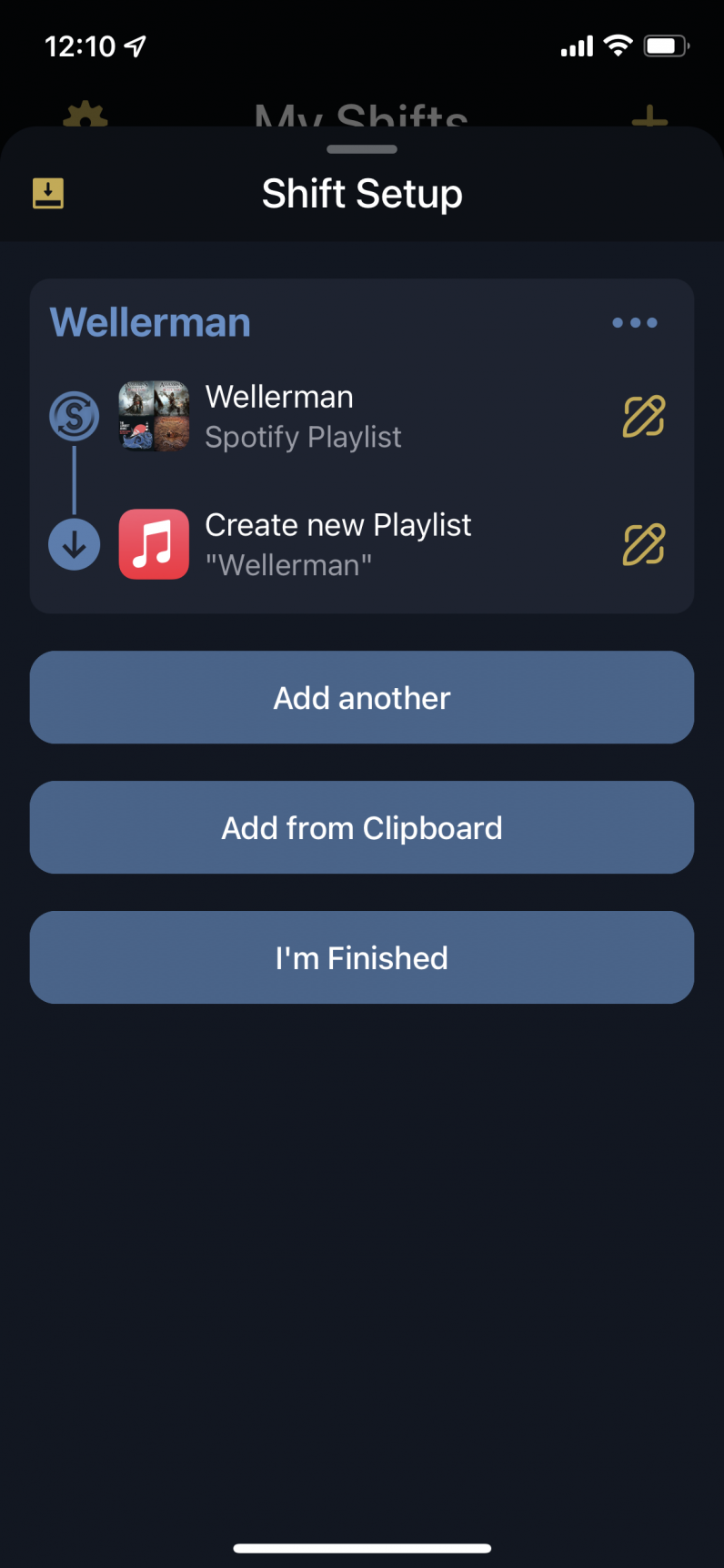The image size is (724, 1568).
Task: Choose Add from Clipboard
Action: (x=362, y=827)
